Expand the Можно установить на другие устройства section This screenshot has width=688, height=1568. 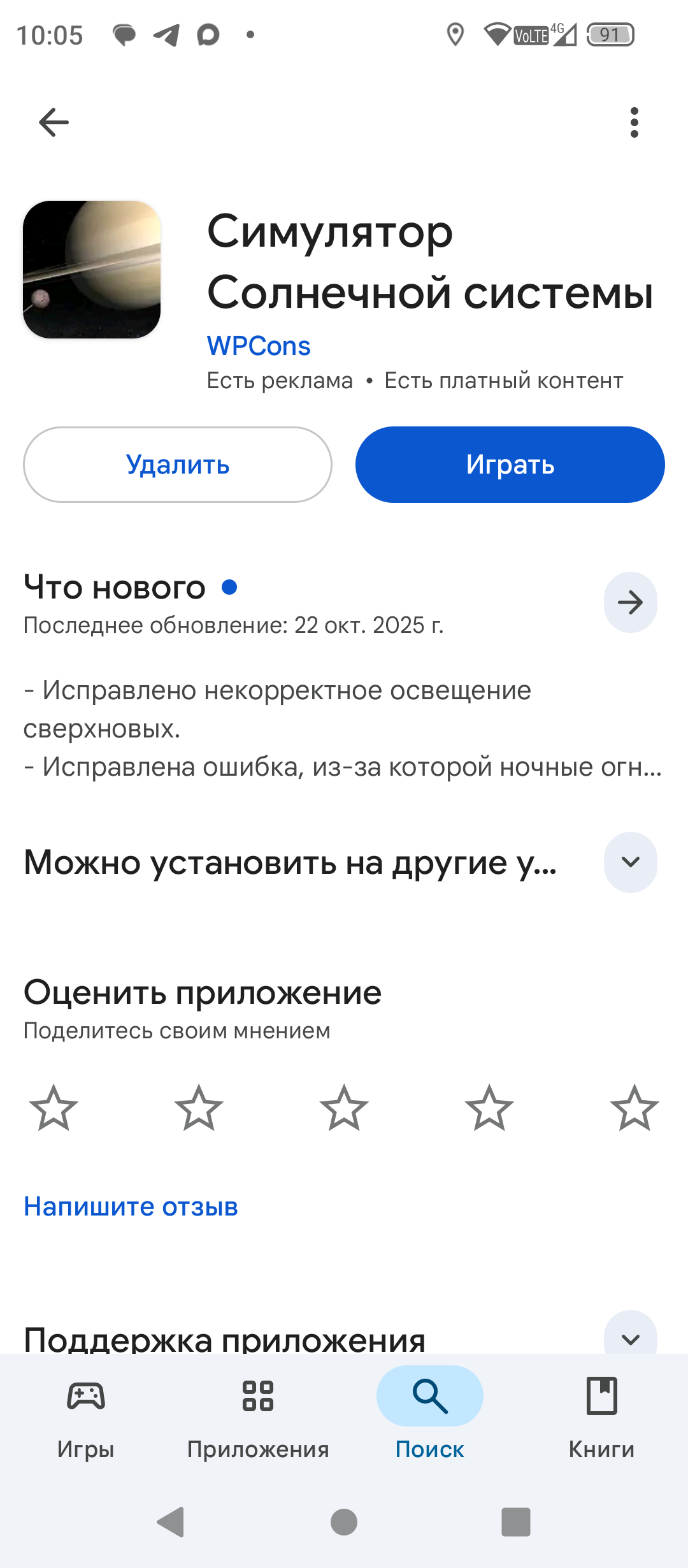(630, 862)
